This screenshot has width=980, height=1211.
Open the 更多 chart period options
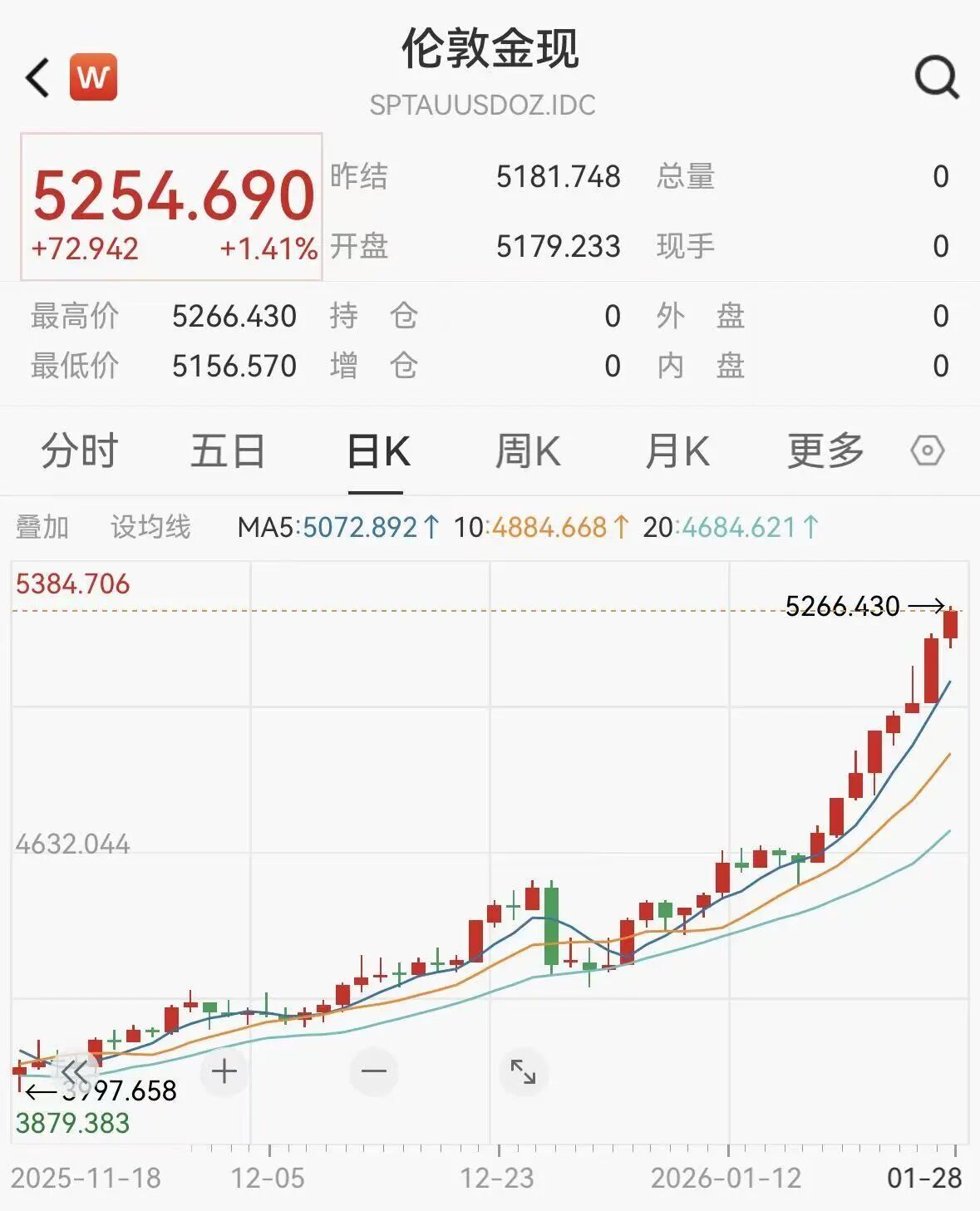(825, 452)
